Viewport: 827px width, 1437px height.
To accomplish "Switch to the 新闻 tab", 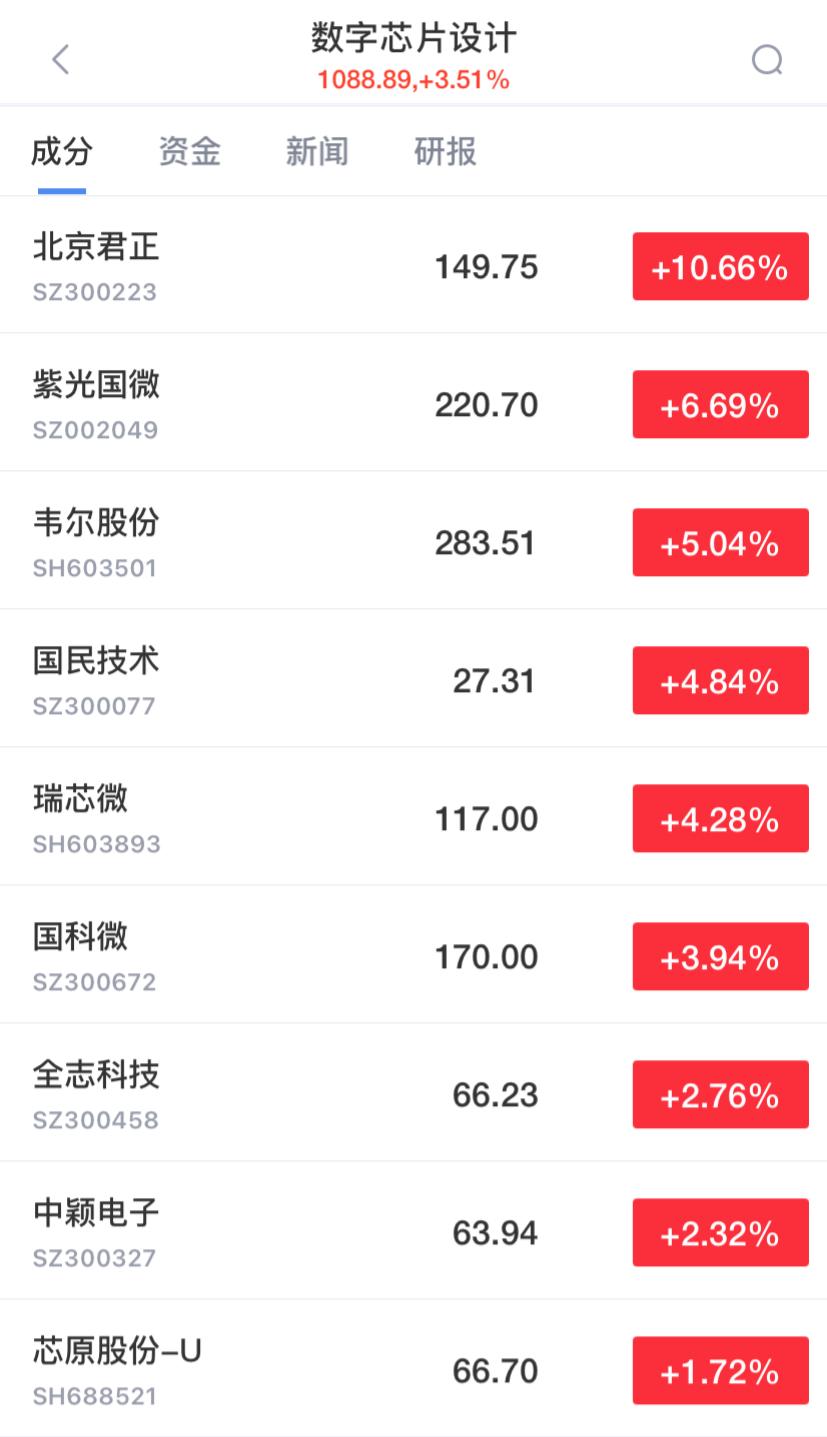I will 317,152.
